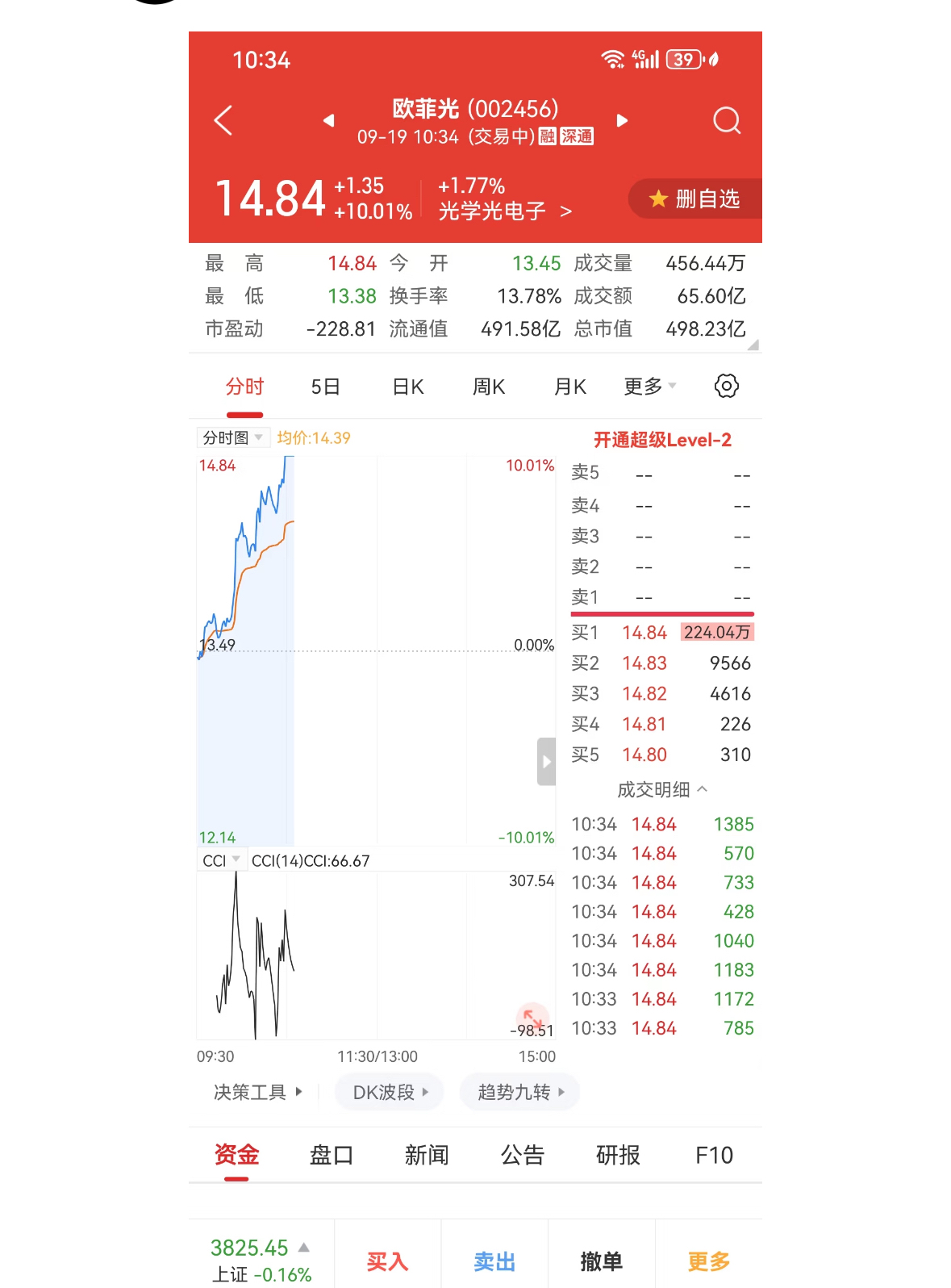Open chart settings gear icon
Viewport: 951px width, 1288px height.
pos(726,386)
